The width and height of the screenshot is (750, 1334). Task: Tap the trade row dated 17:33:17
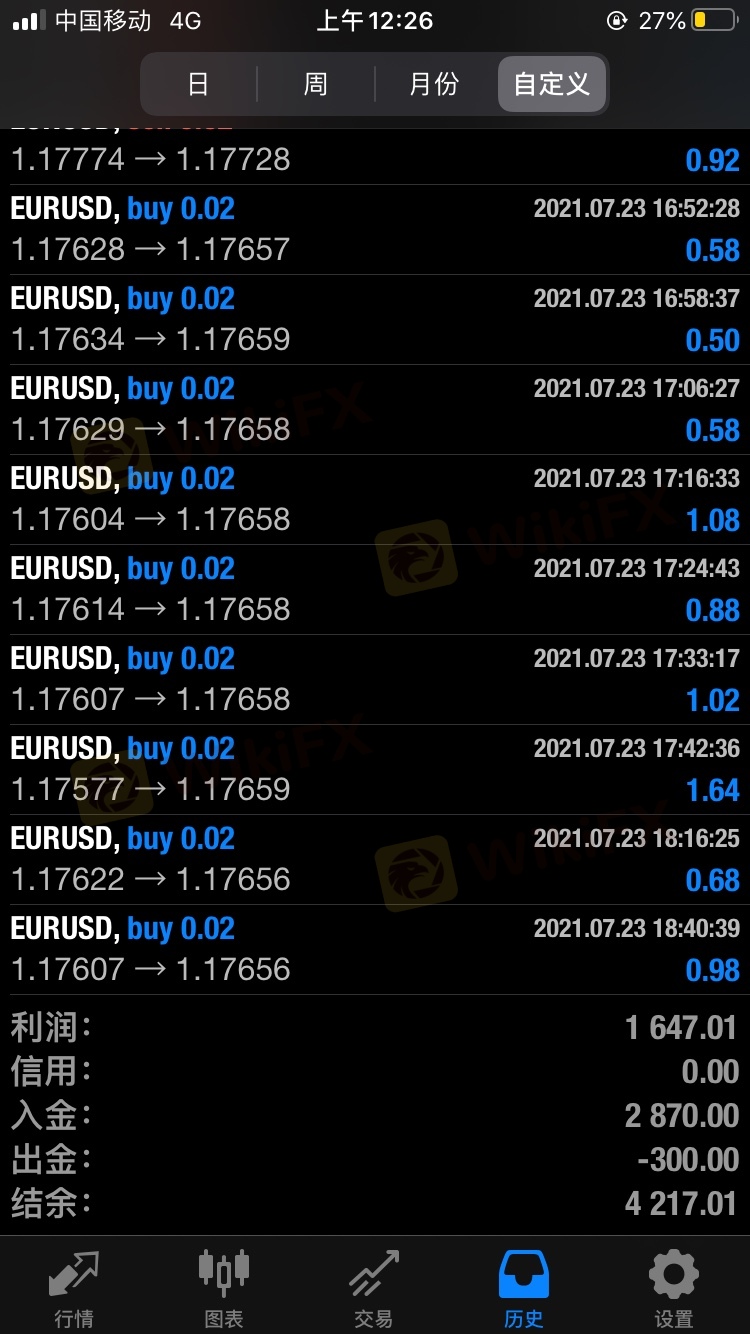tap(375, 679)
